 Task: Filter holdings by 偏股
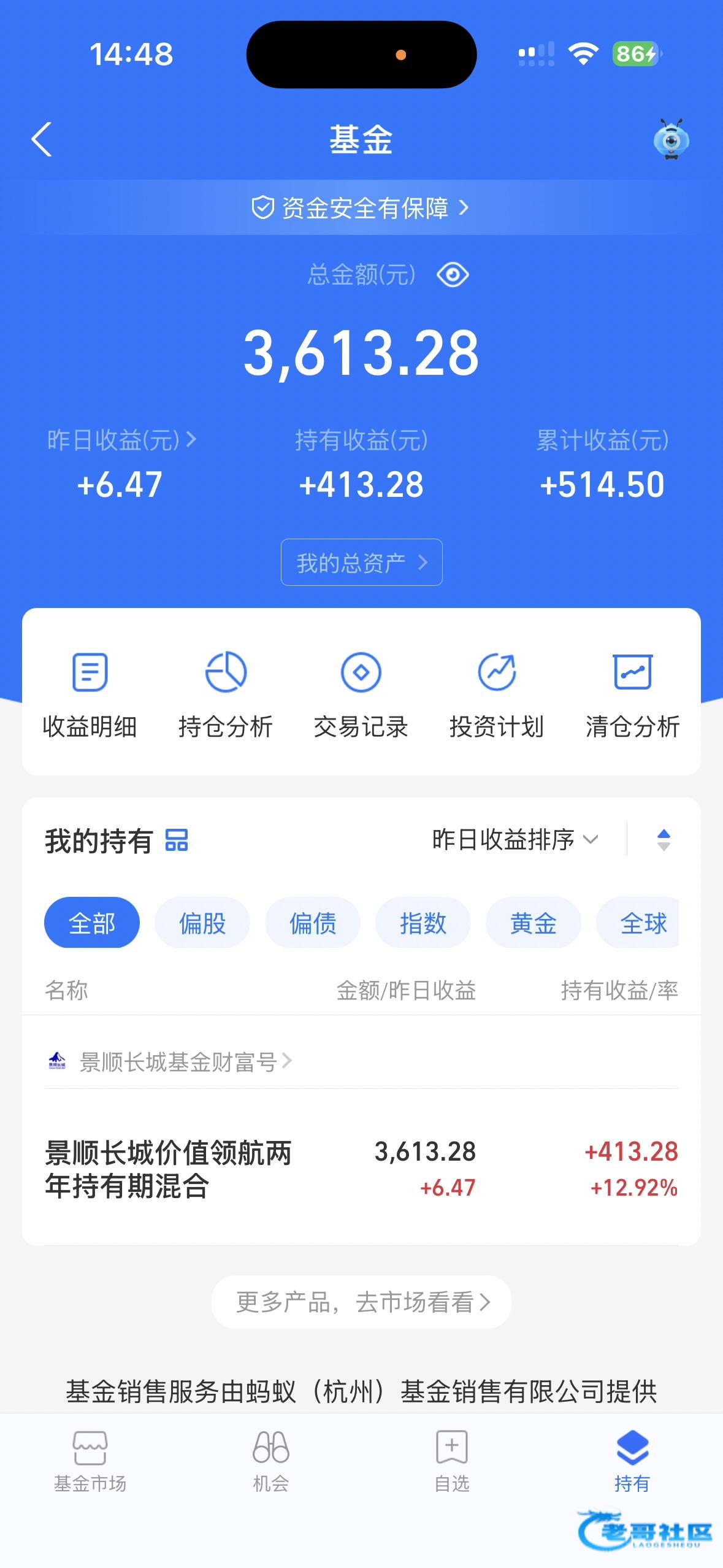pyautogui.click(x=202, y=923)
